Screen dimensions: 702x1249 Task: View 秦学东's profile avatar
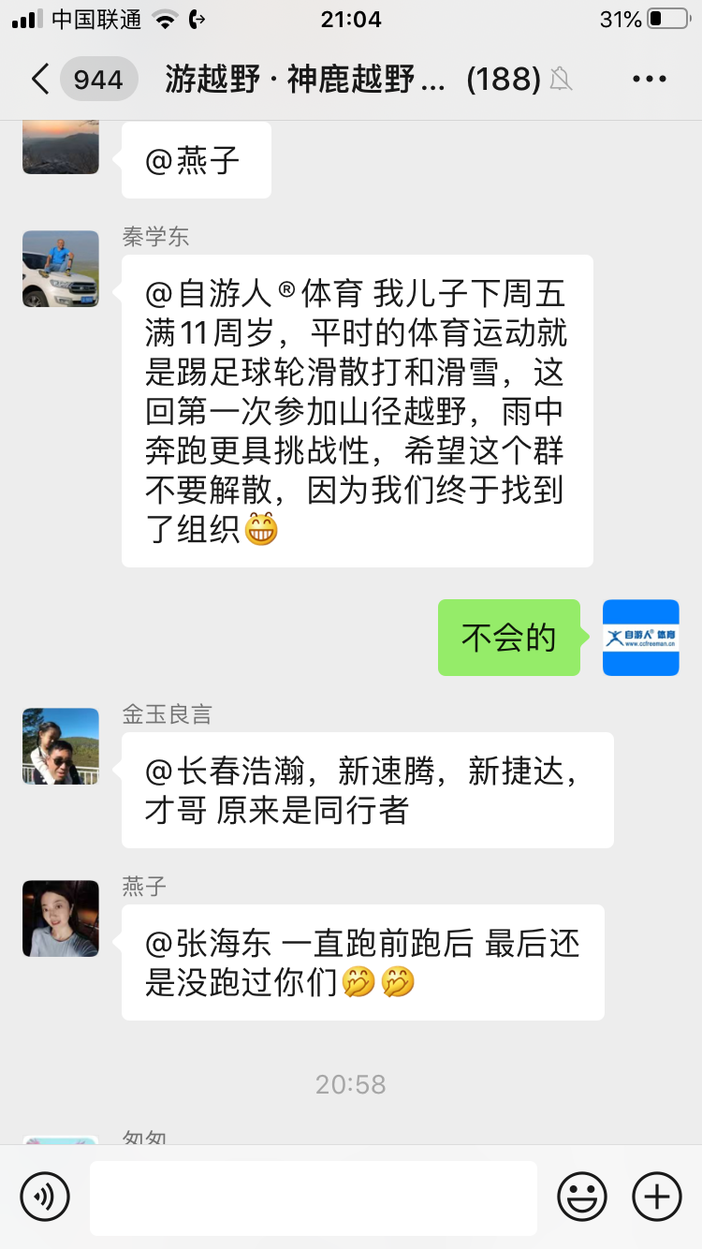pyautogui.click(x=61, y=268)
